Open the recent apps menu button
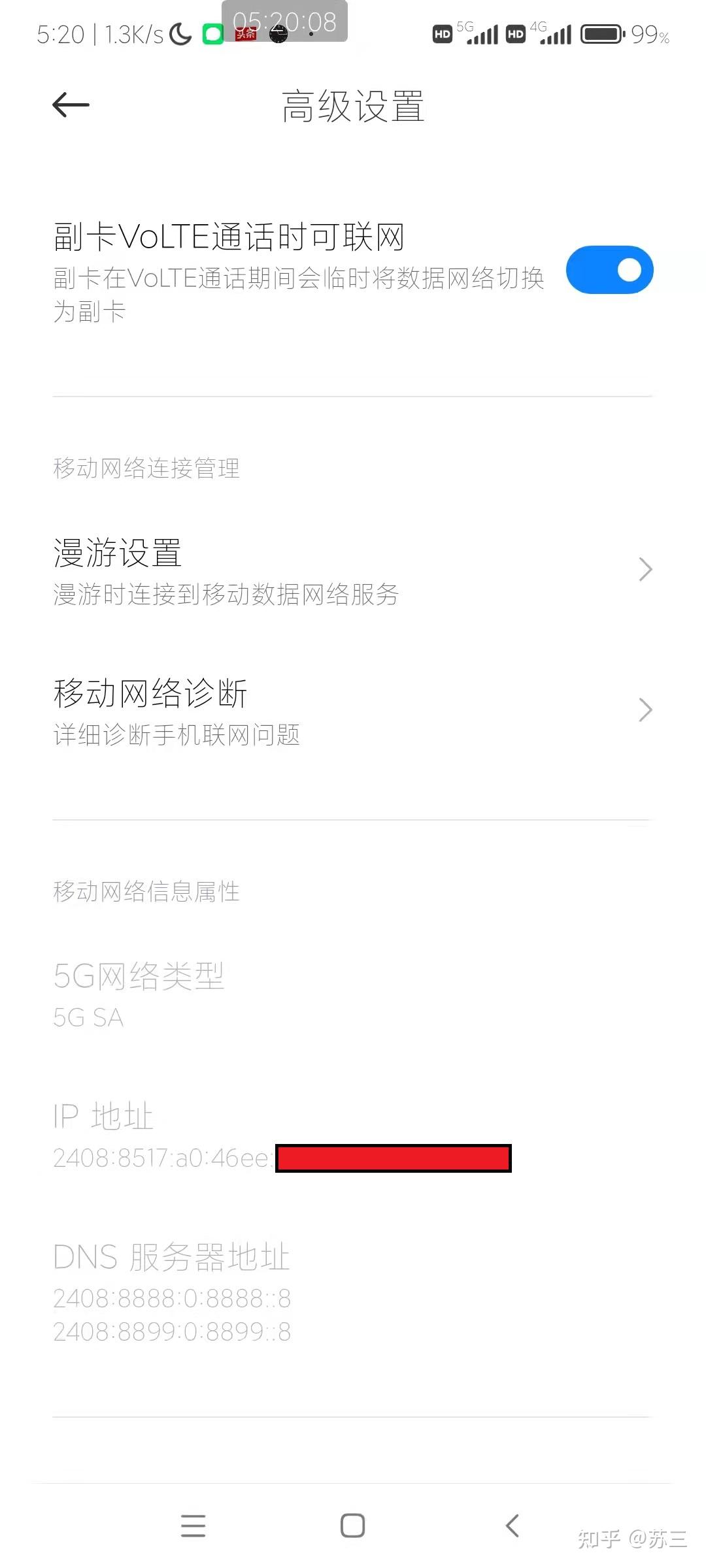This screenshot has height=1568, width=706. (x=193, y=1526)
